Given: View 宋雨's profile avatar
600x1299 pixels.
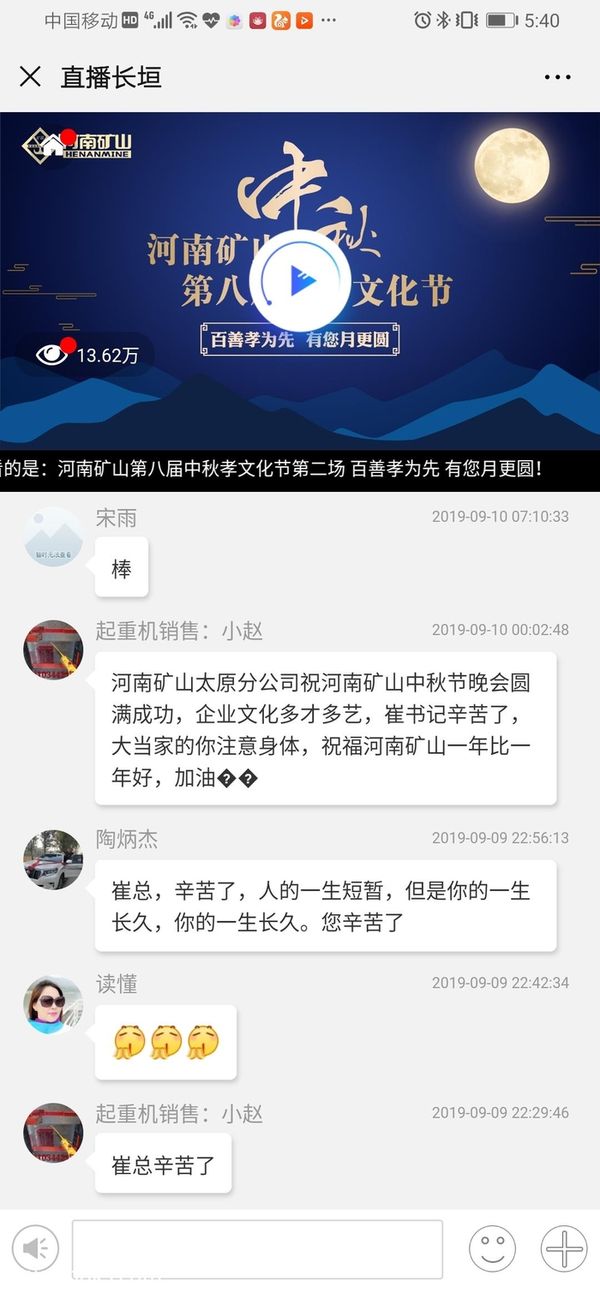Looking at the screenshot, I should coord(53,537).
